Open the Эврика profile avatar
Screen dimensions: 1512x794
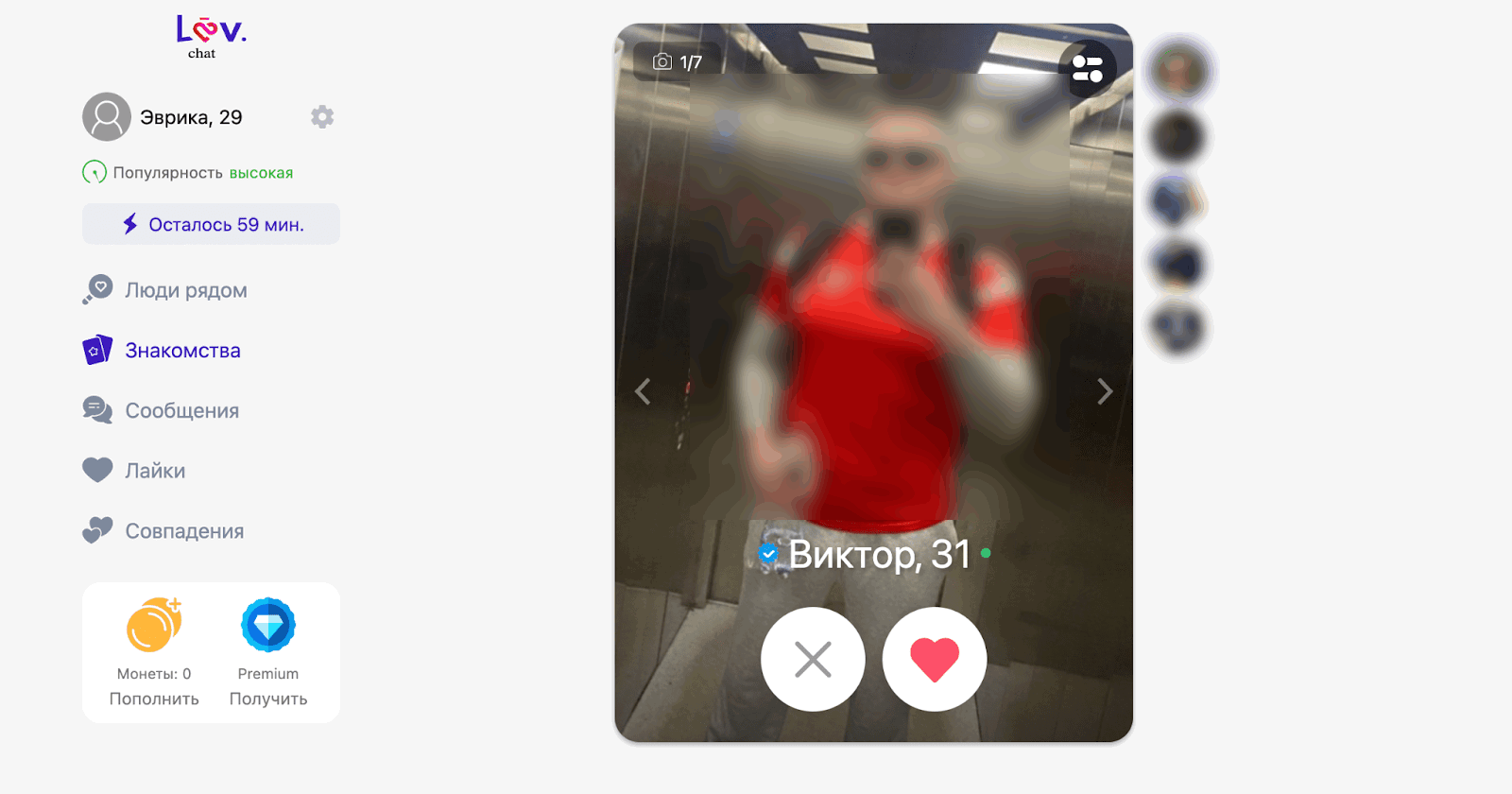(107, 117)
